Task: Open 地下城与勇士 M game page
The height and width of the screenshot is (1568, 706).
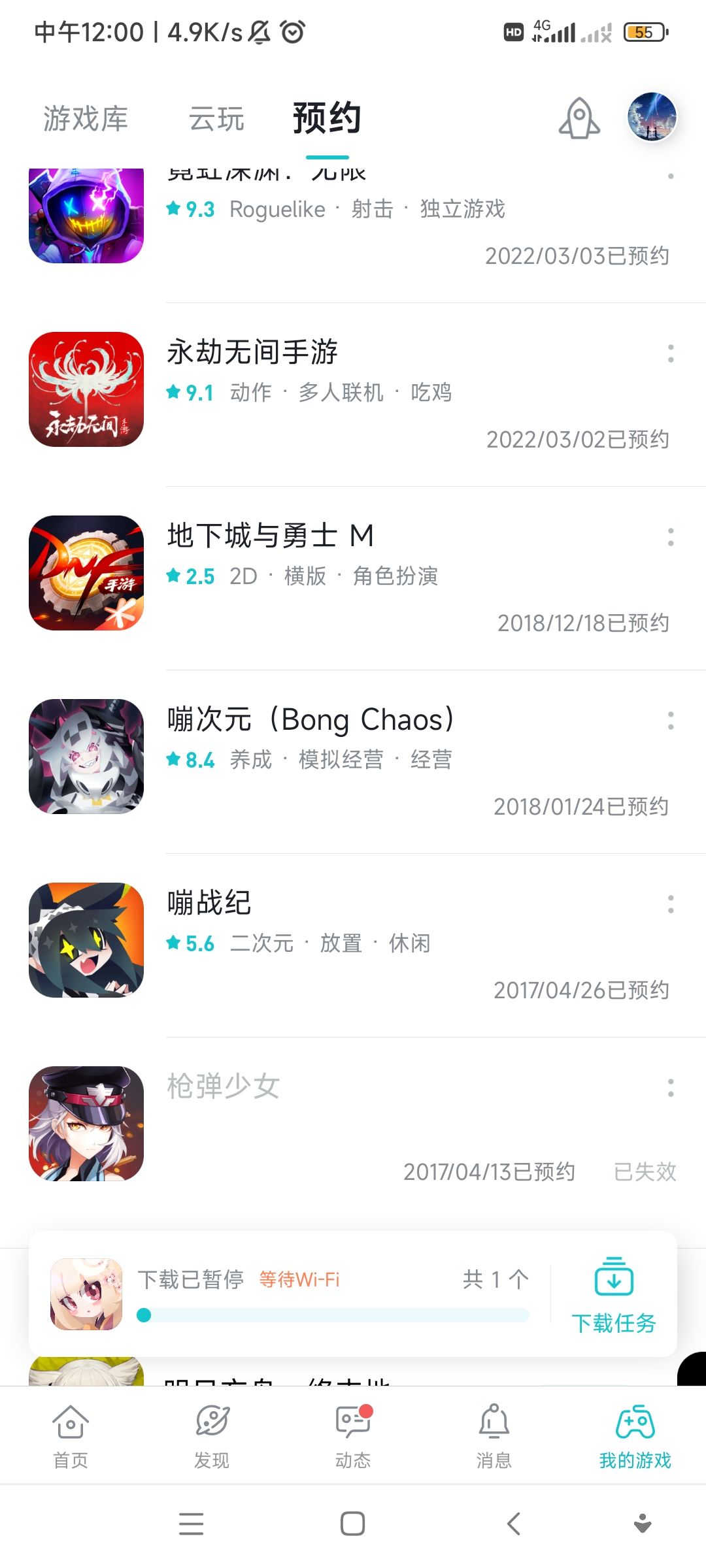Action: pyautogui.click(x=270, y=536)
